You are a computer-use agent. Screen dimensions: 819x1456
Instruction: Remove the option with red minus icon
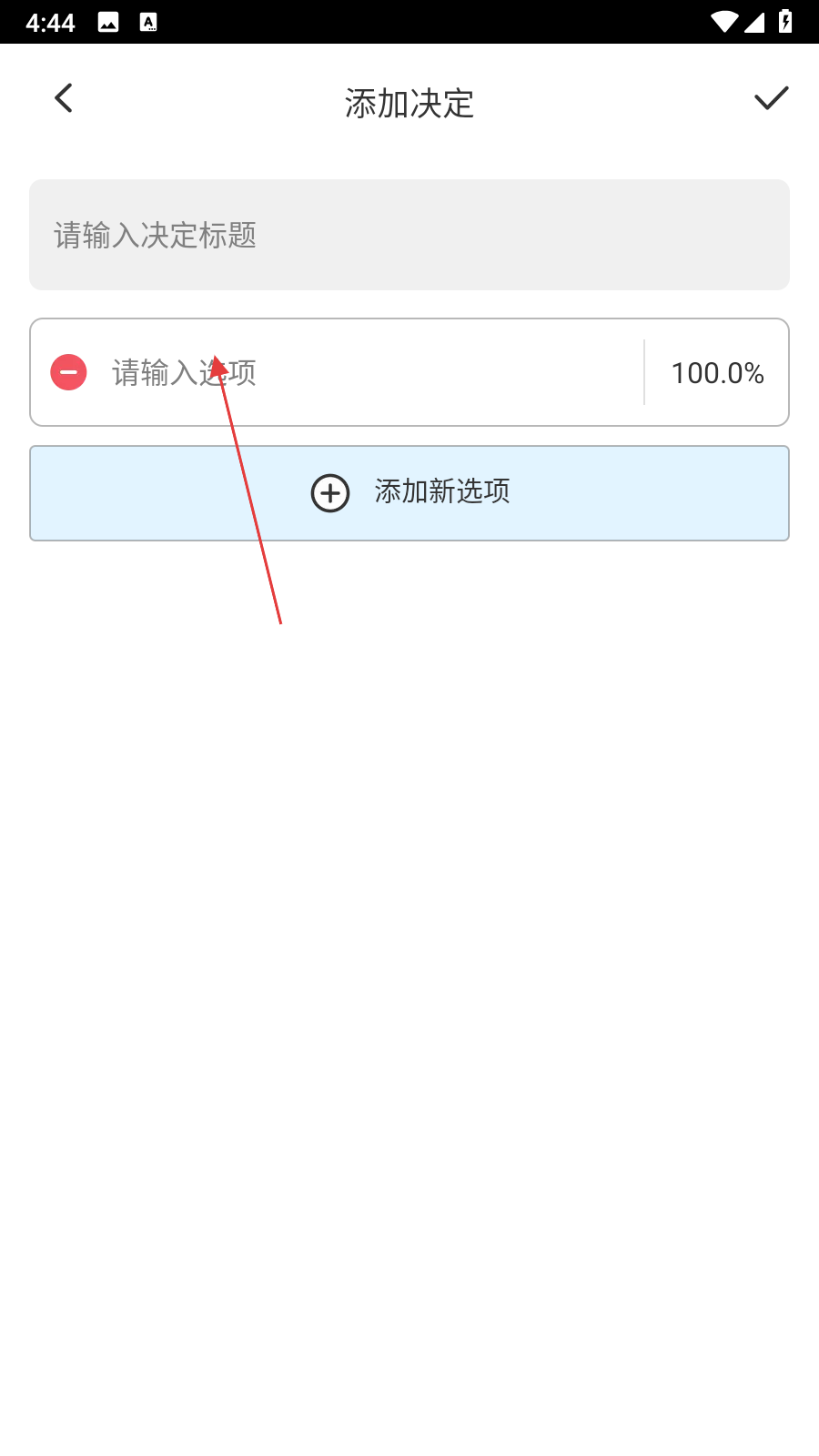point(68,372)
